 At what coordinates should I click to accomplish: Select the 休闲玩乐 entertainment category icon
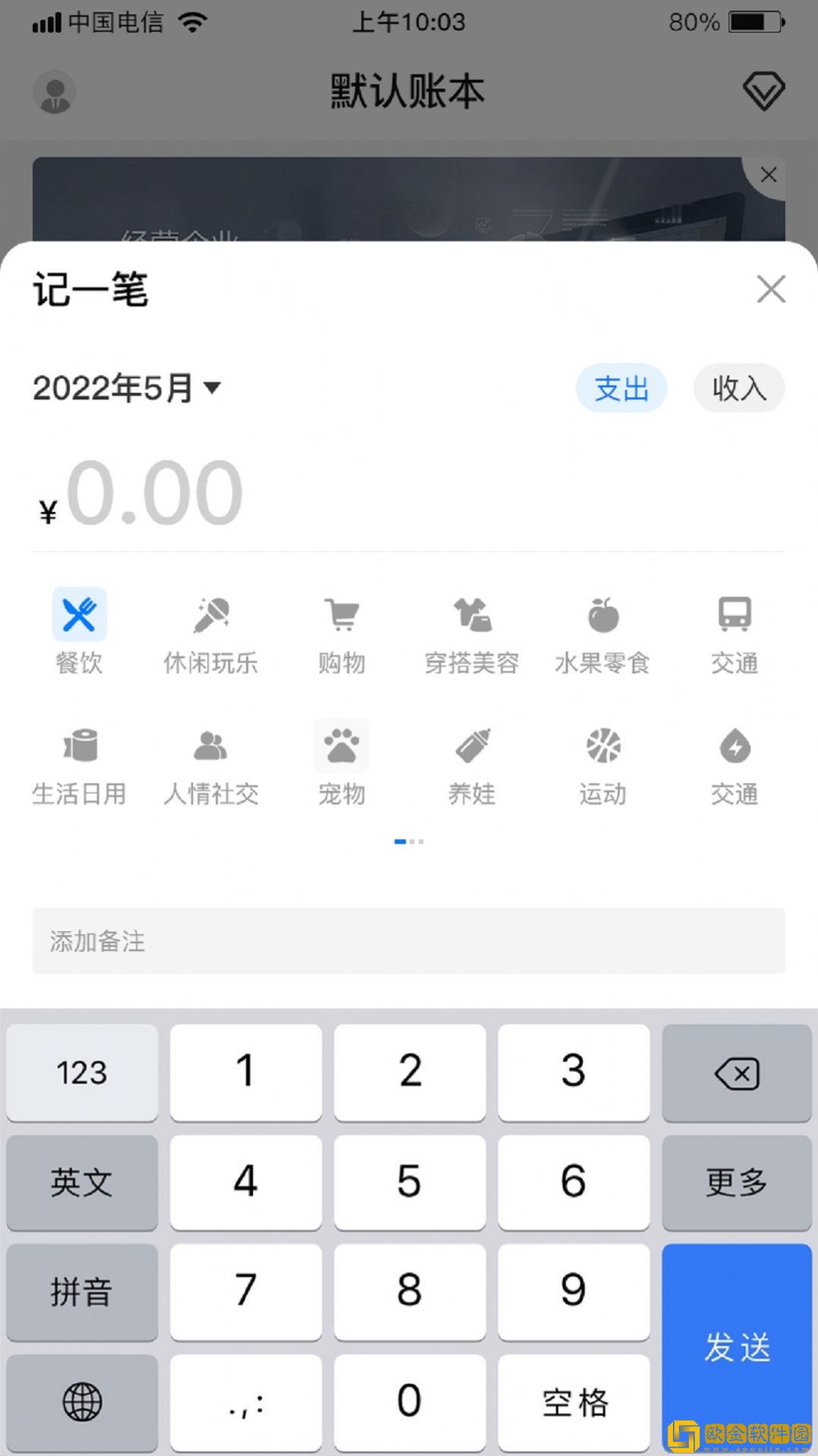click(x=210, y=615)
